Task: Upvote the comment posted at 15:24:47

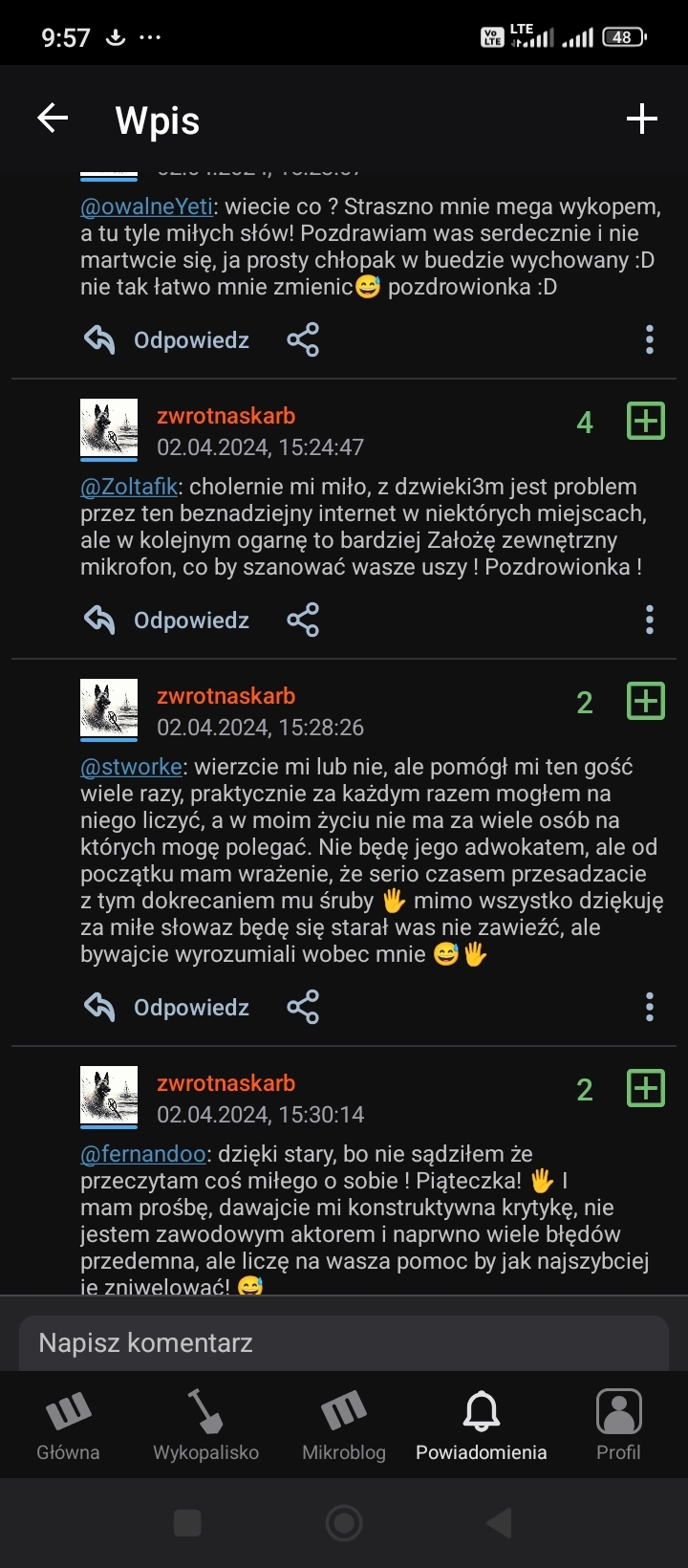Action: click(x=645, y=421)
